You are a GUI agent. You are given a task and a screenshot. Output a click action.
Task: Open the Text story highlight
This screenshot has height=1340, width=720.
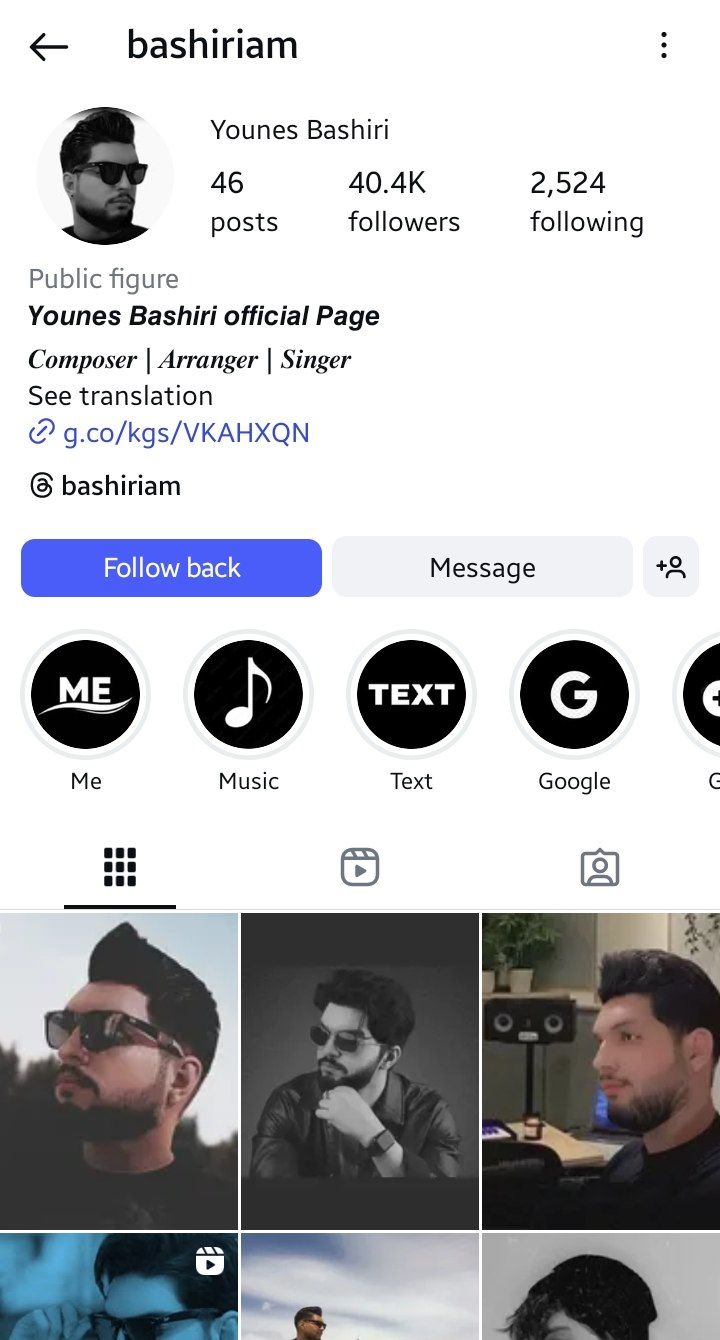[411, 694]
